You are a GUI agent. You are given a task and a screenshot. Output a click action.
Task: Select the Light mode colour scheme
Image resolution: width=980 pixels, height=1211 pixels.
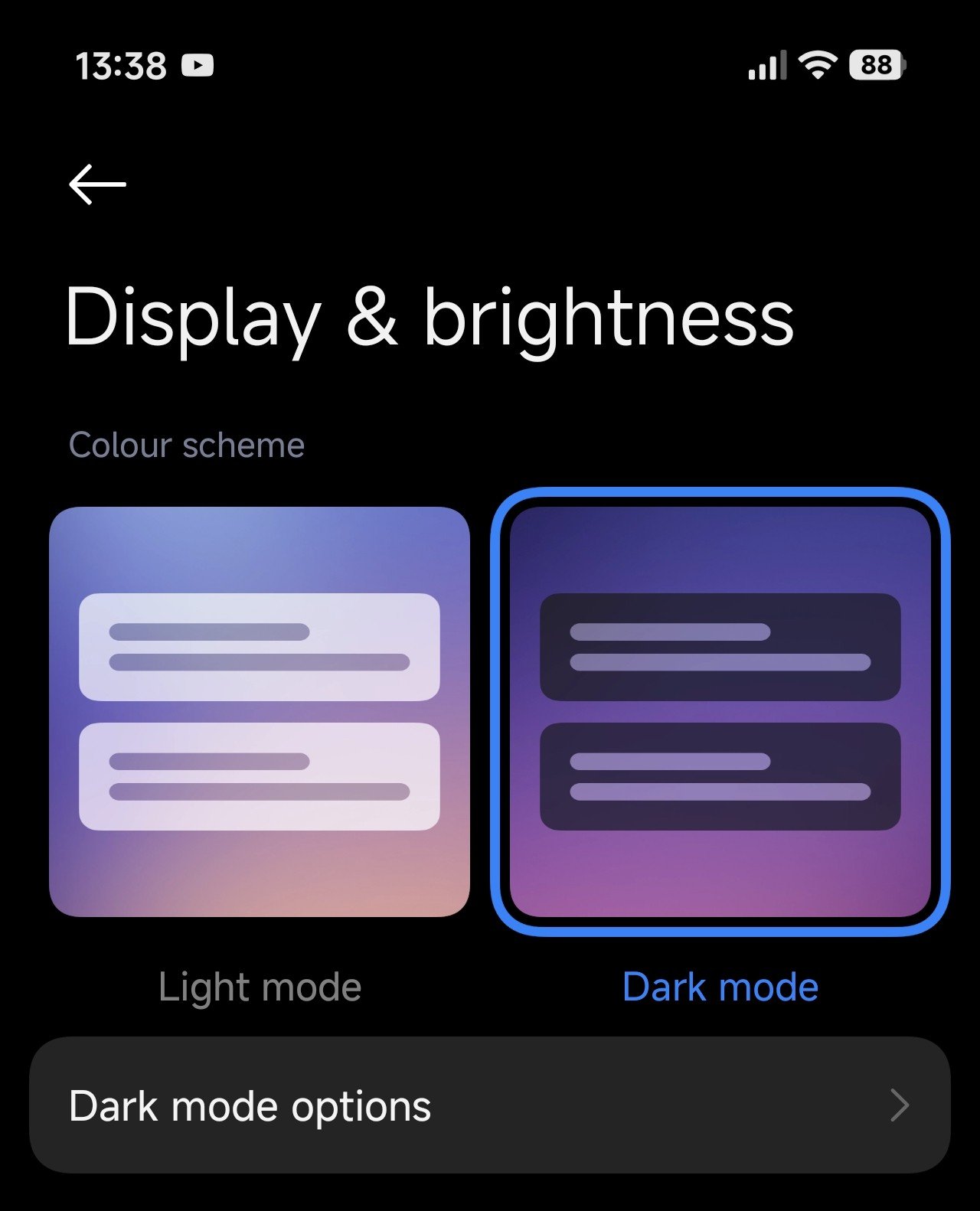click(260, 711)
